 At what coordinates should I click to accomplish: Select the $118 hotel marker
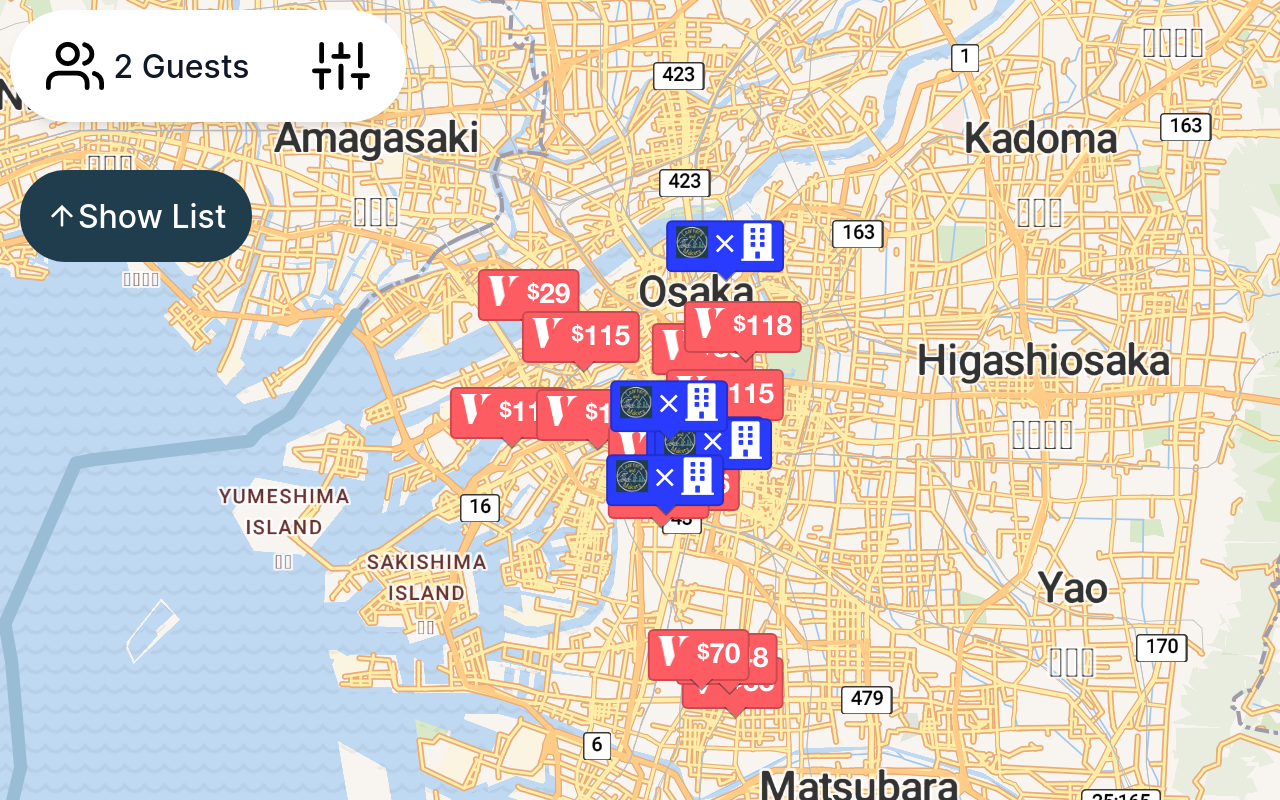(x=742, y=325)
